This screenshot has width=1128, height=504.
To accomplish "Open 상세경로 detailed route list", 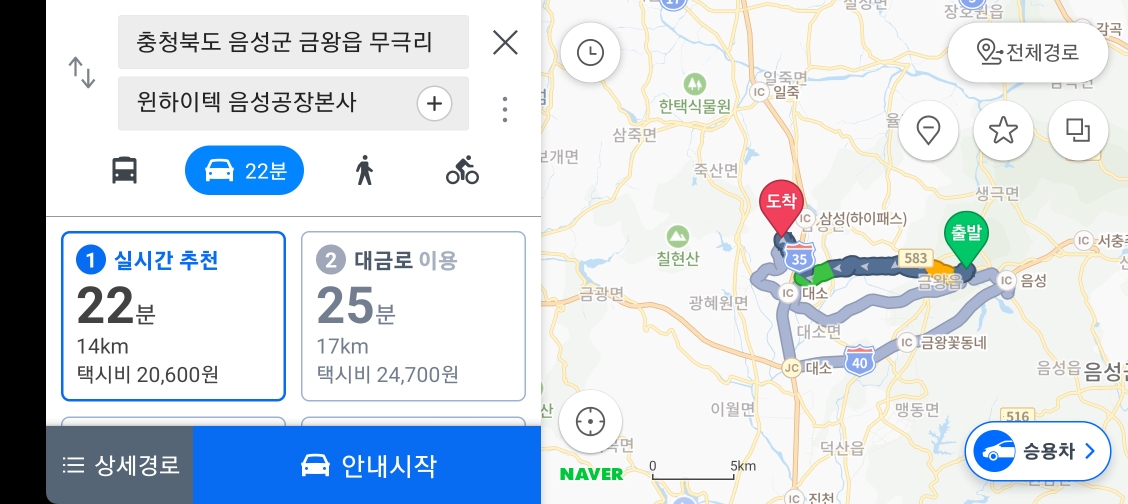I will (x=120, y=465).
